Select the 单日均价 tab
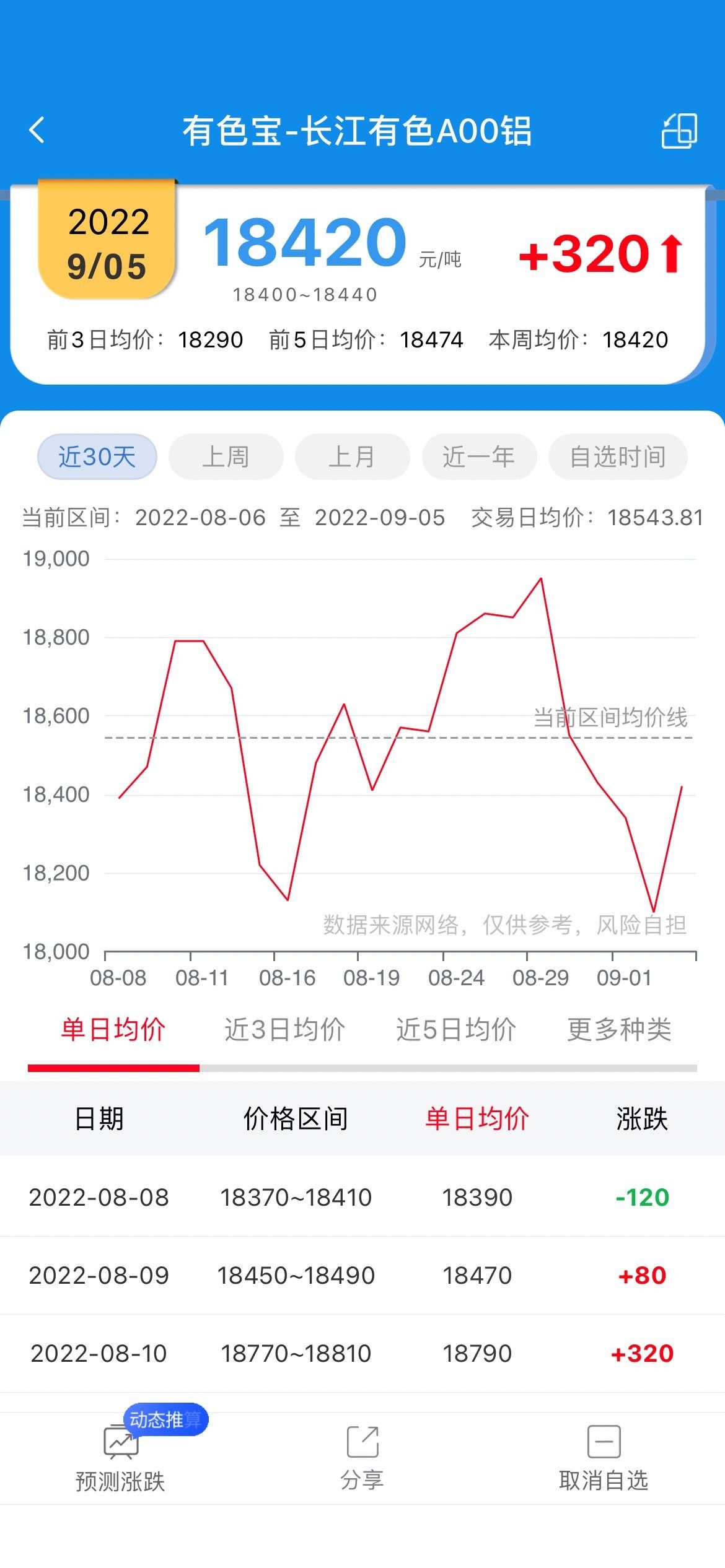The width and height of the screenshot is (725, 1568). (113, 1029)
